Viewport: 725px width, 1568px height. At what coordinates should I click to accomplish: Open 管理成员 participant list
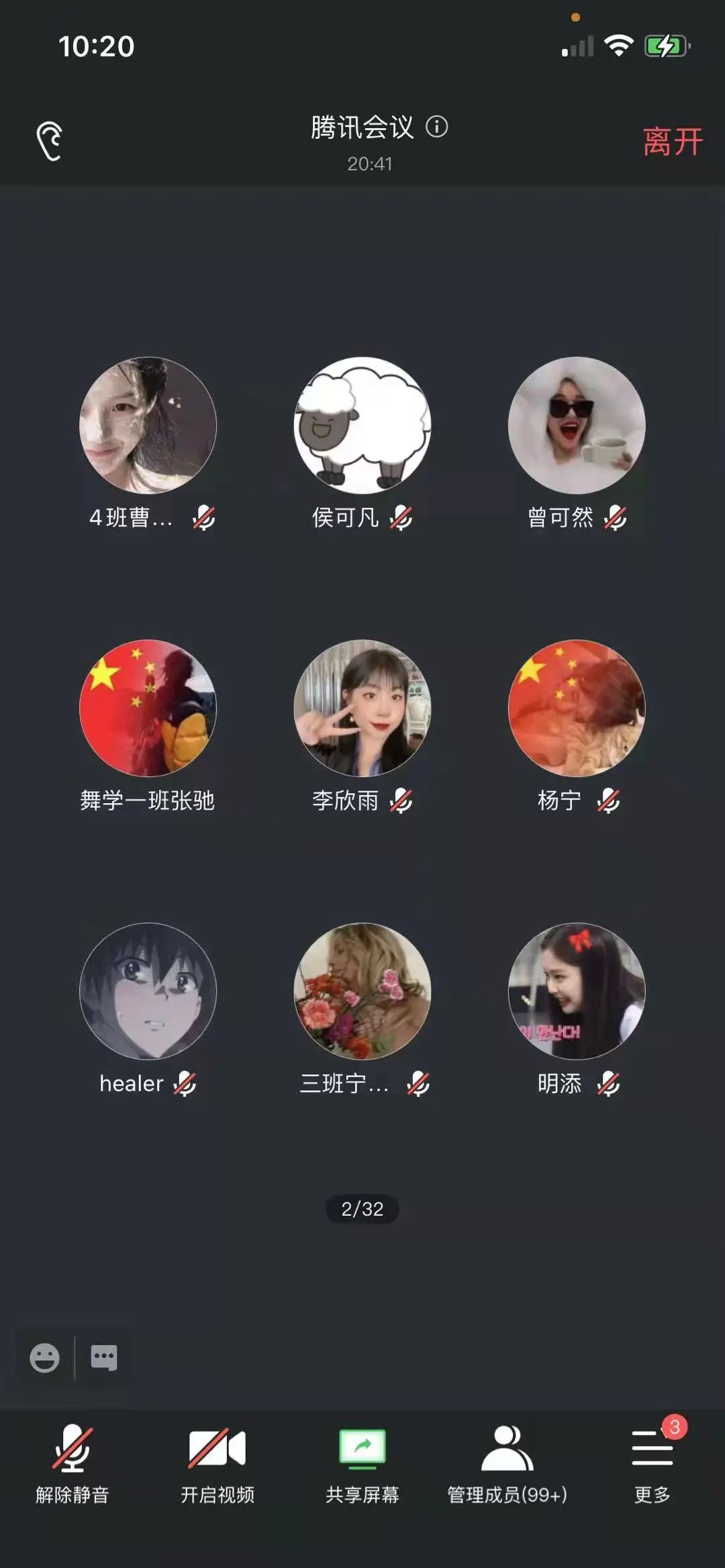coord(507,1464)
